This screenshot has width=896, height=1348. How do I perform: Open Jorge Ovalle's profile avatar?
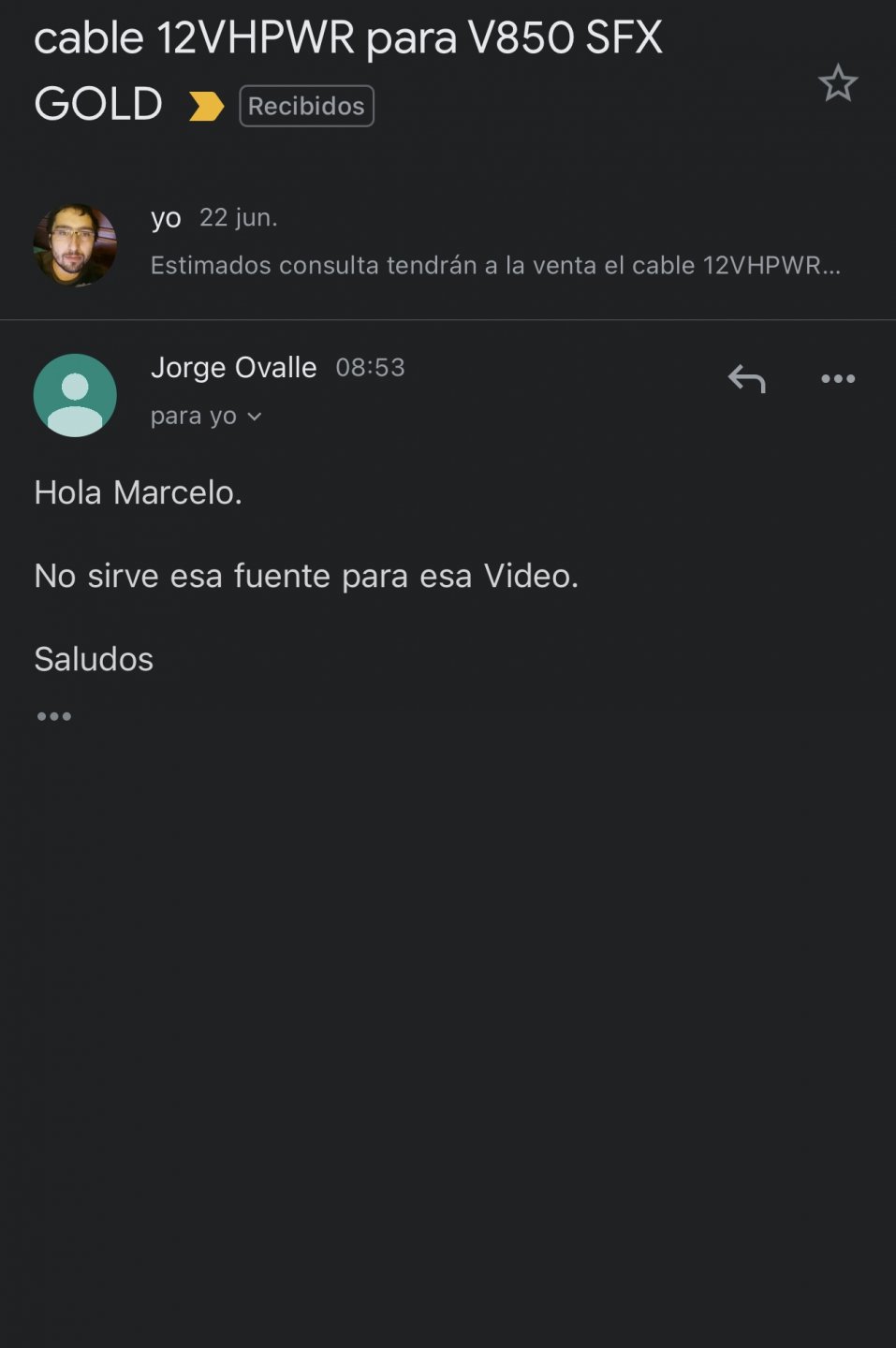pyautogui.click(x=75, y=395)
